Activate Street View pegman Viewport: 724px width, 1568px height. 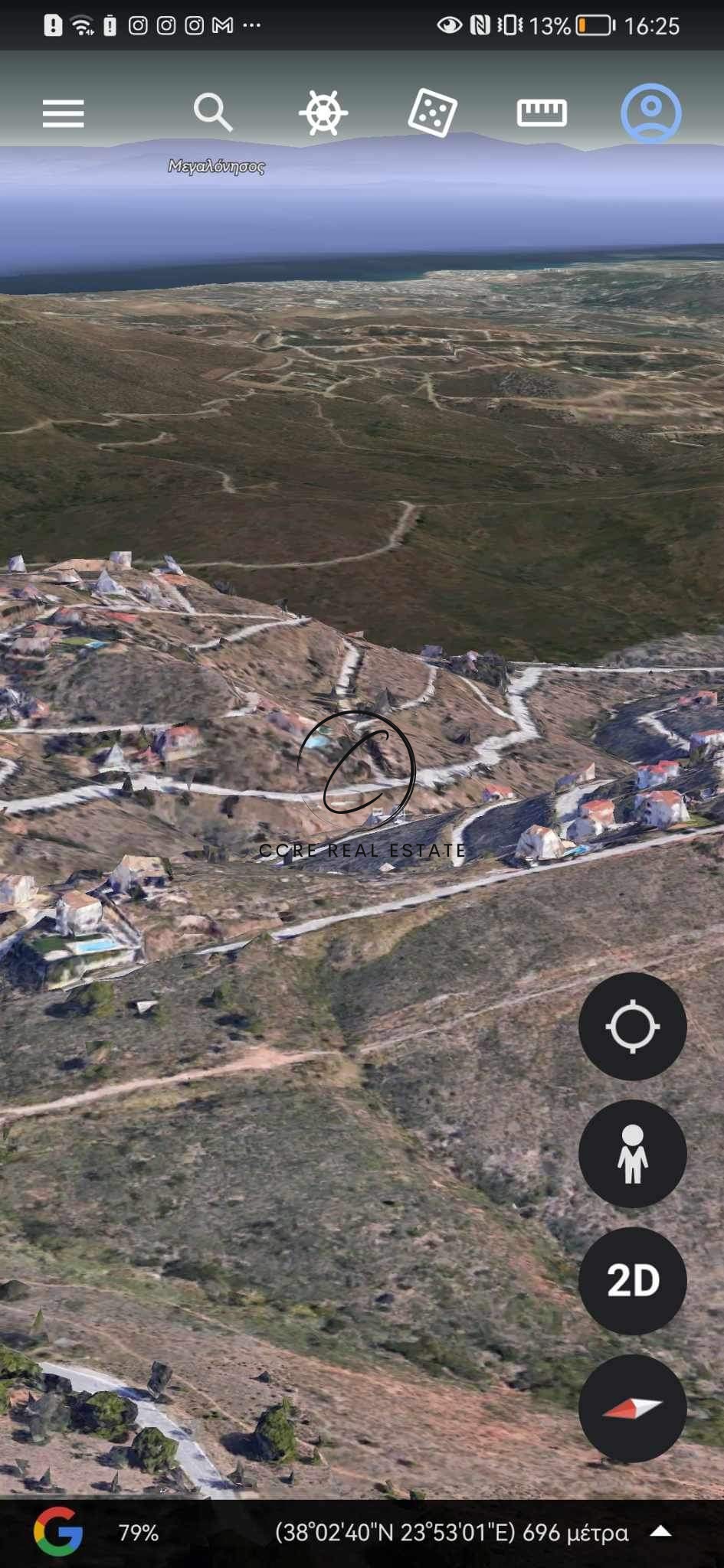(x=632, y=1154)
